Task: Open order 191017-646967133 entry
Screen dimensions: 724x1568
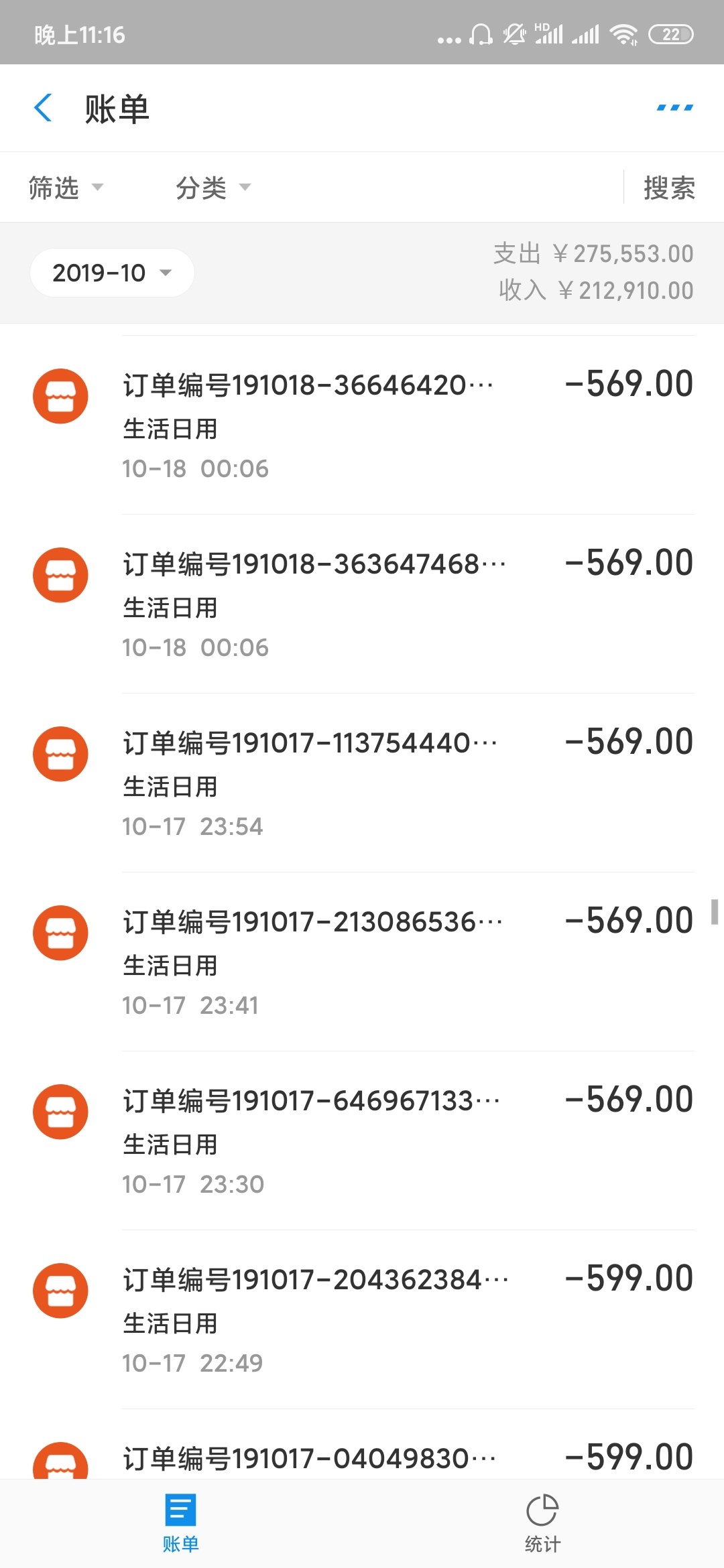Action: tap(362, 1140)
